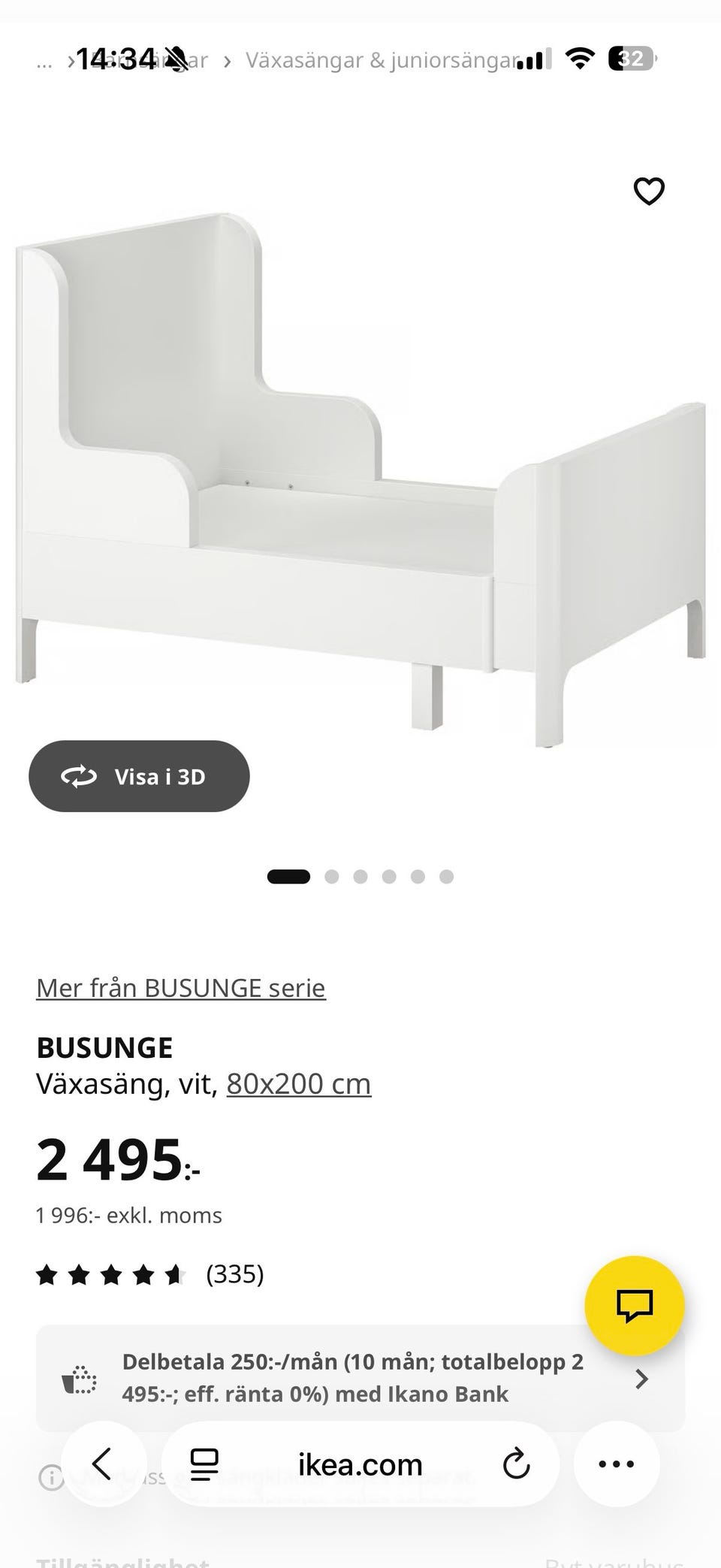Select the last carousel dot
Screen dimensions: 721x1568
pyautogui.click(x=447, y=876)
